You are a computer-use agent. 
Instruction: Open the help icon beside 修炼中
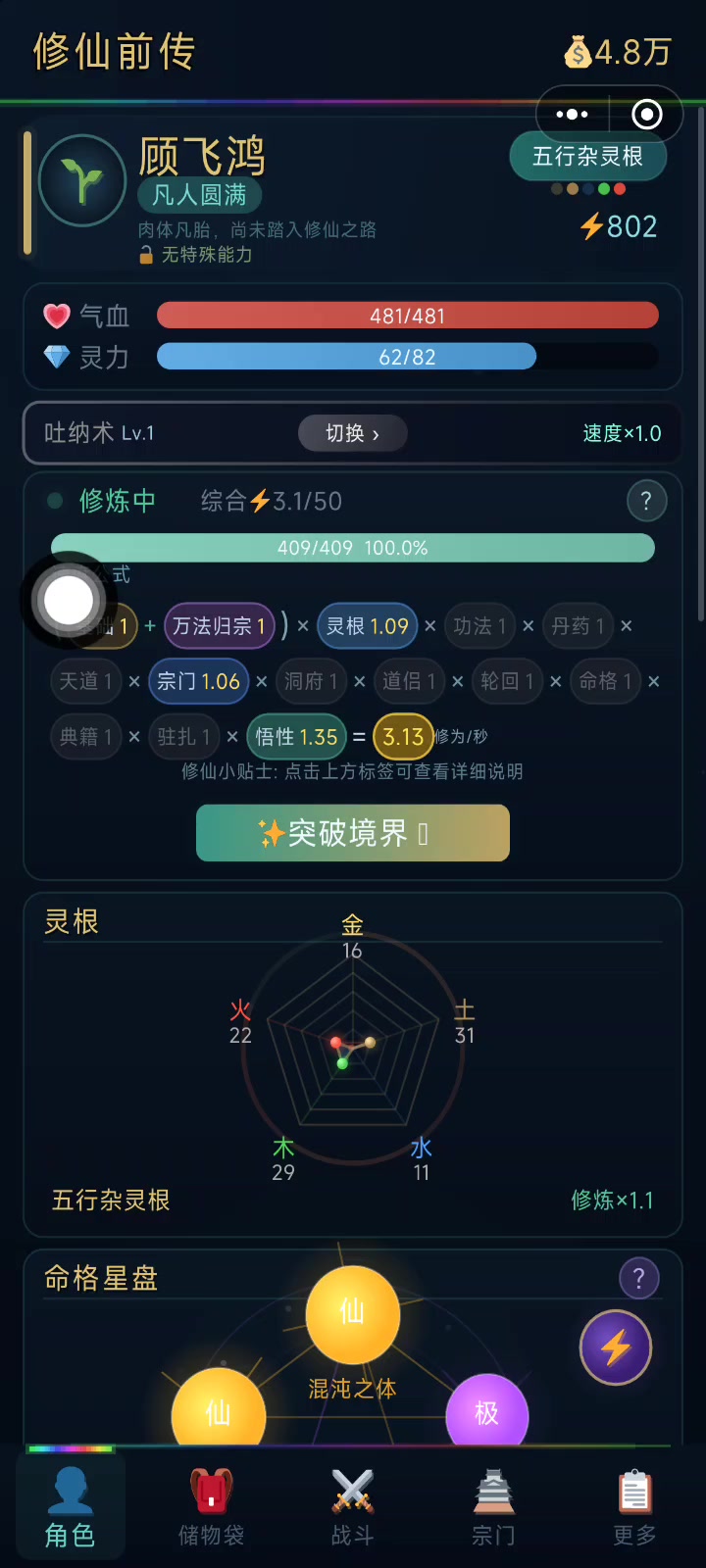646,502
